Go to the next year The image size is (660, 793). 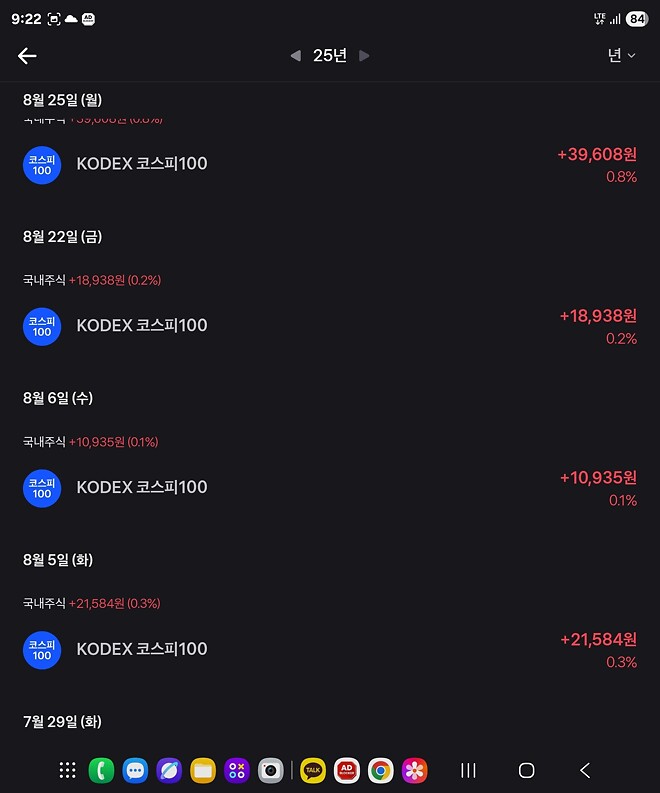(x=364, y=56)
